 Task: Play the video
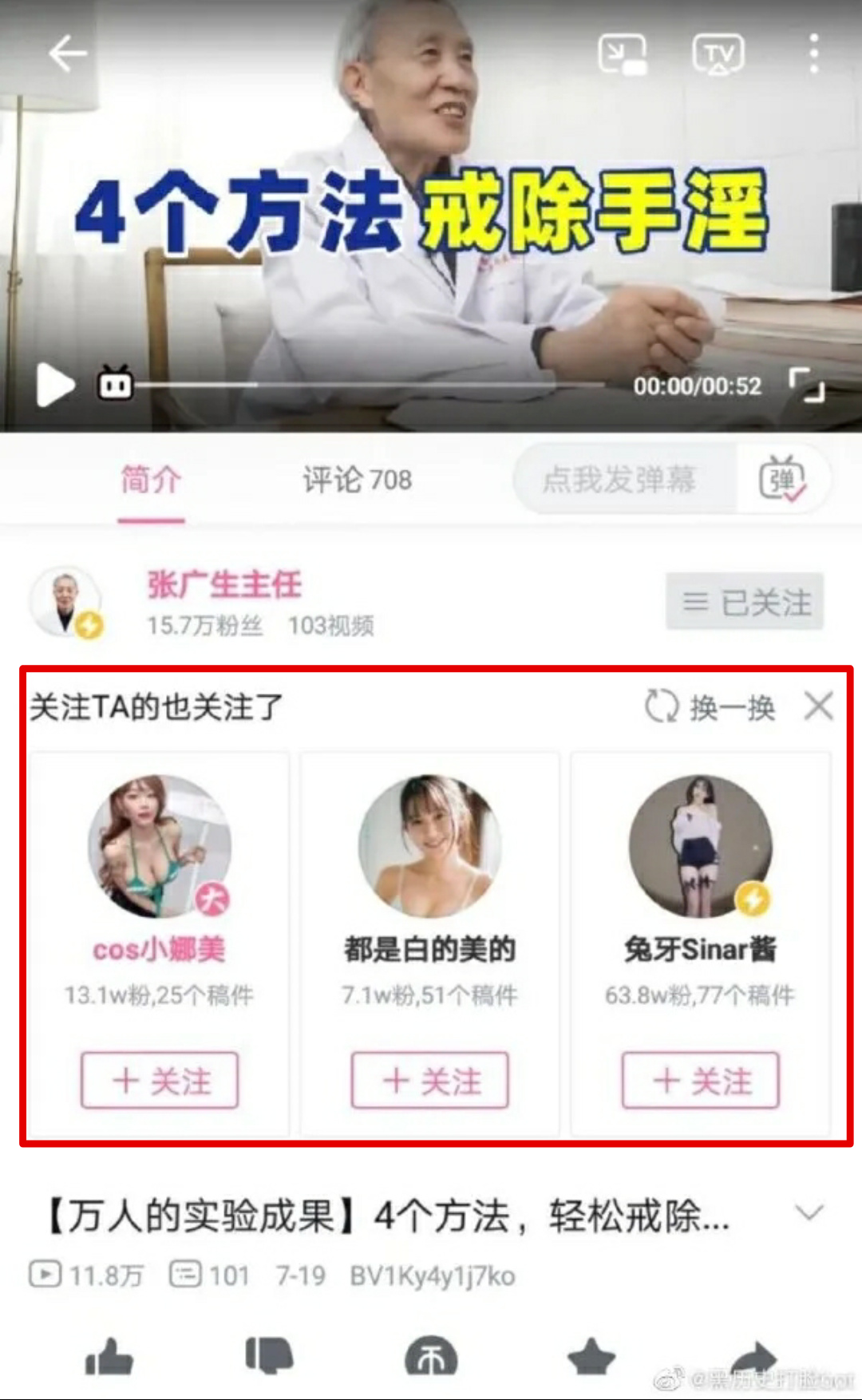point(54,386)
